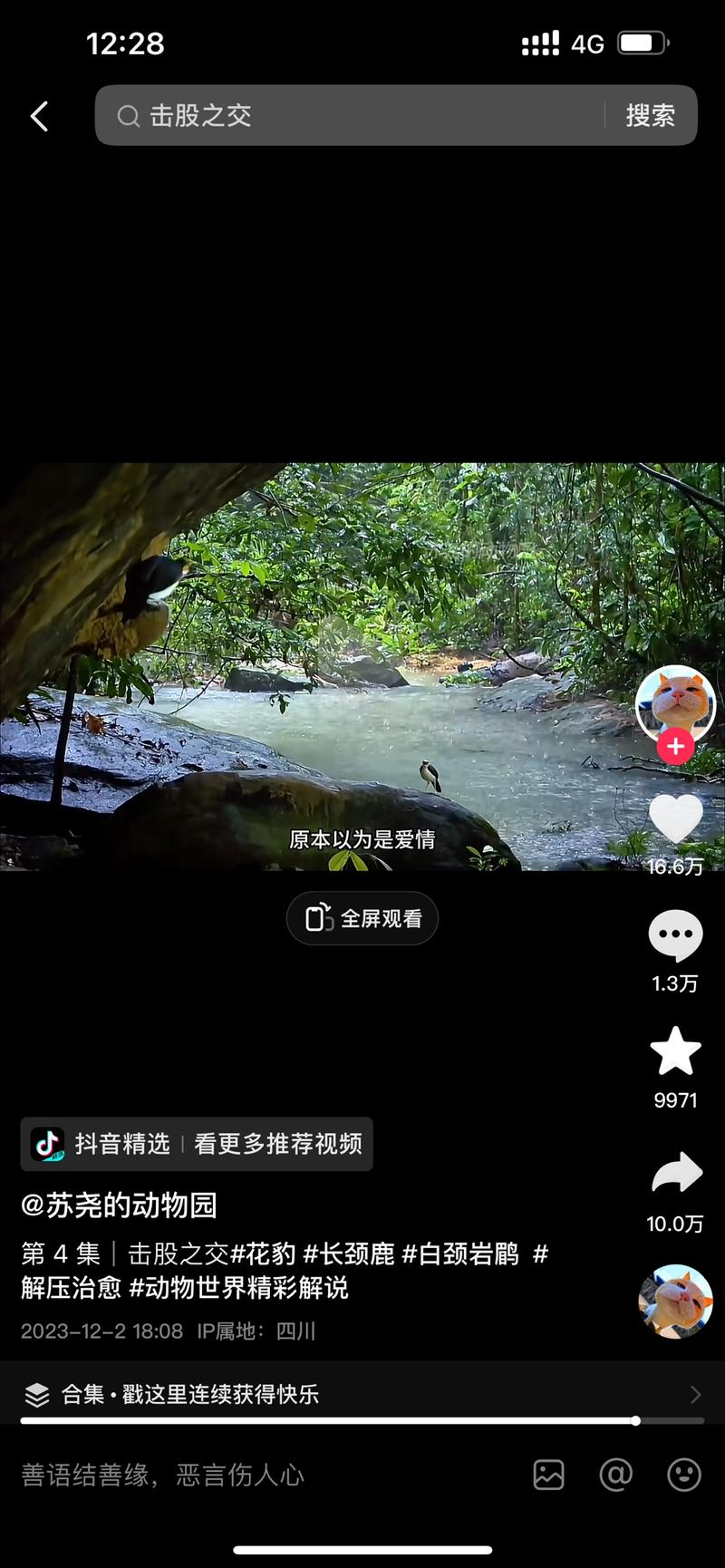The width and height of the screenshot is (725, 1568).
Task: Like the video with the heart icon
Action: click(675, 818)
